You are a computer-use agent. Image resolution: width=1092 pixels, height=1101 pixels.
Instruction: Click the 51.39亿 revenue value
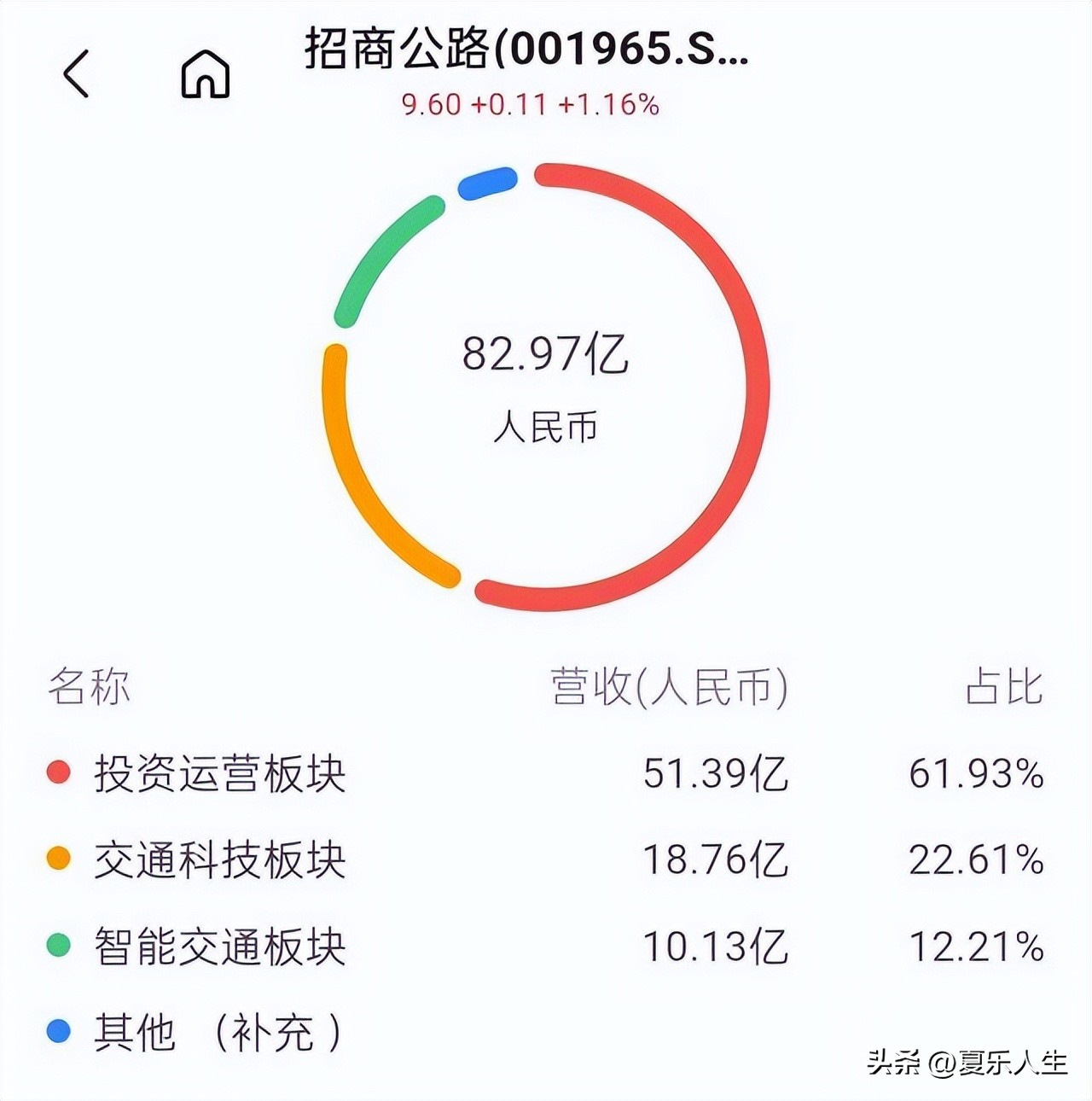pyautogui.click(x=715, y=772)
